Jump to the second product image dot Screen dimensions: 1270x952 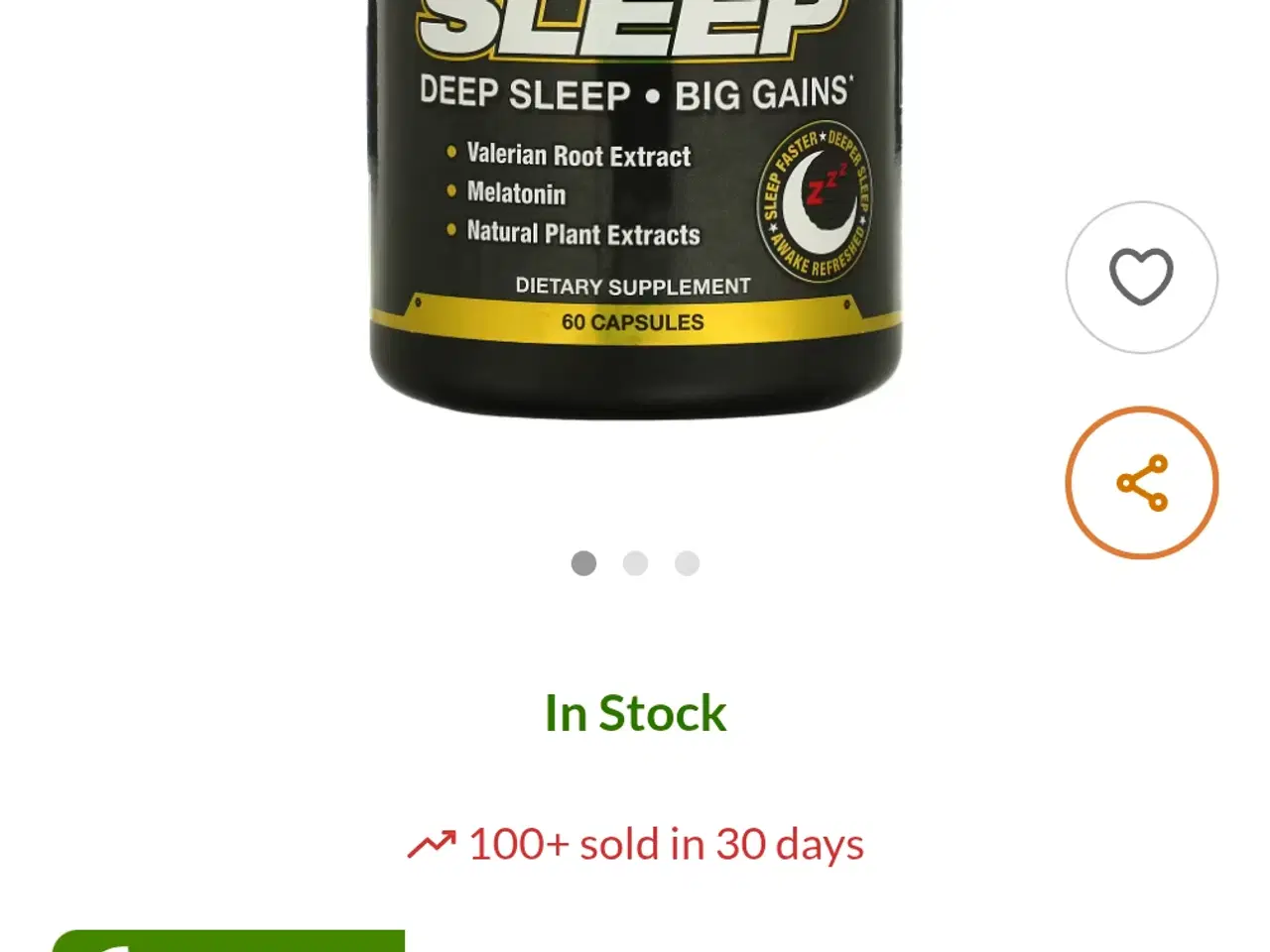tap(635, 563)
